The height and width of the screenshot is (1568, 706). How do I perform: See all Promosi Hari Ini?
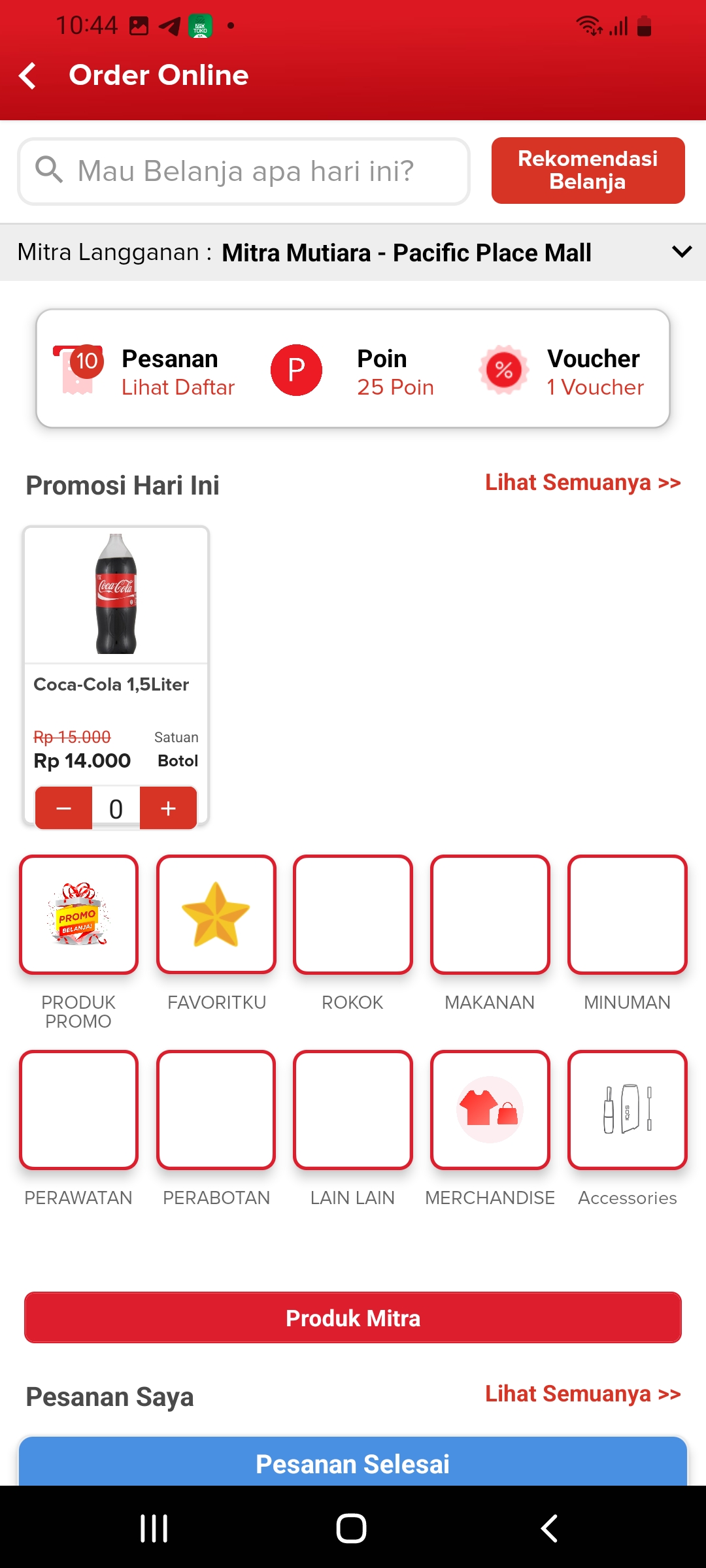pyautogui.click(x=582, y=483)
